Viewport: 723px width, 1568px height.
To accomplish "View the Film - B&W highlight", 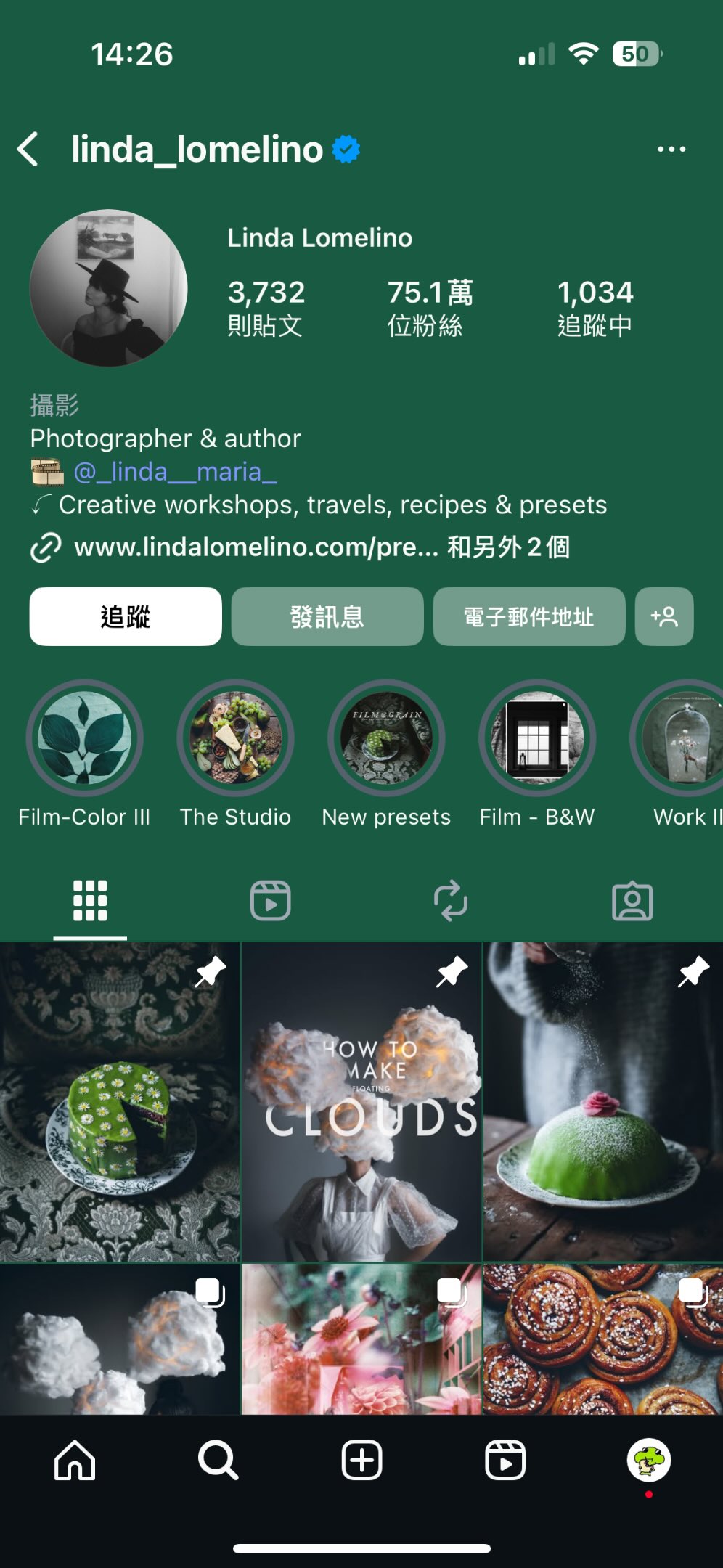I will [x=537, y=738].
